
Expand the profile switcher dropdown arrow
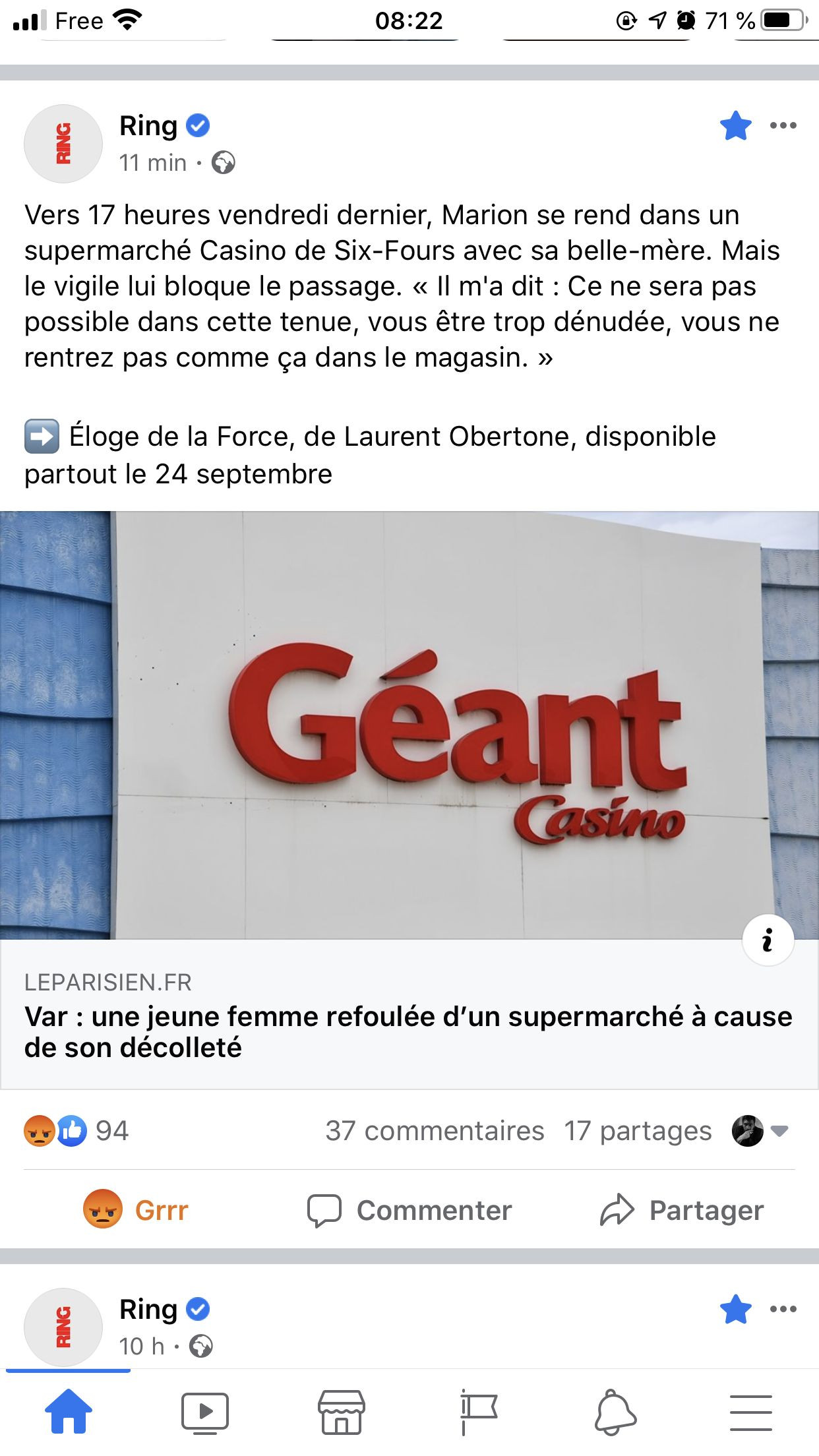[x=779, y=1131]
